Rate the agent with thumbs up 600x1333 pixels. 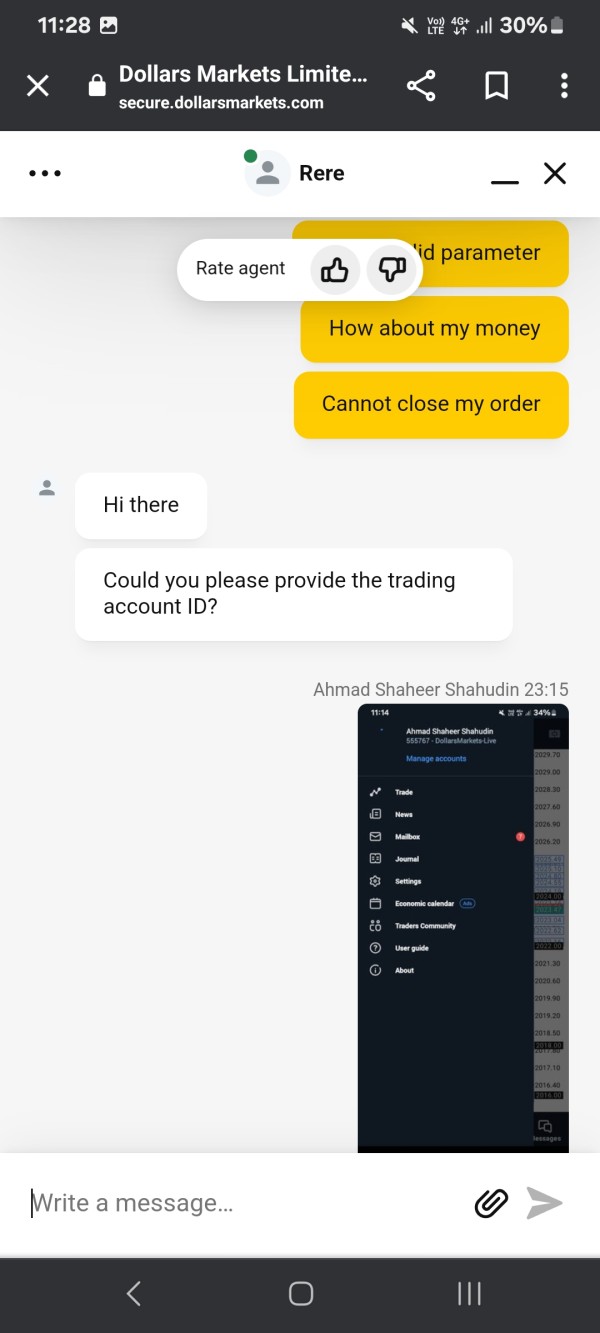(335, 269)
